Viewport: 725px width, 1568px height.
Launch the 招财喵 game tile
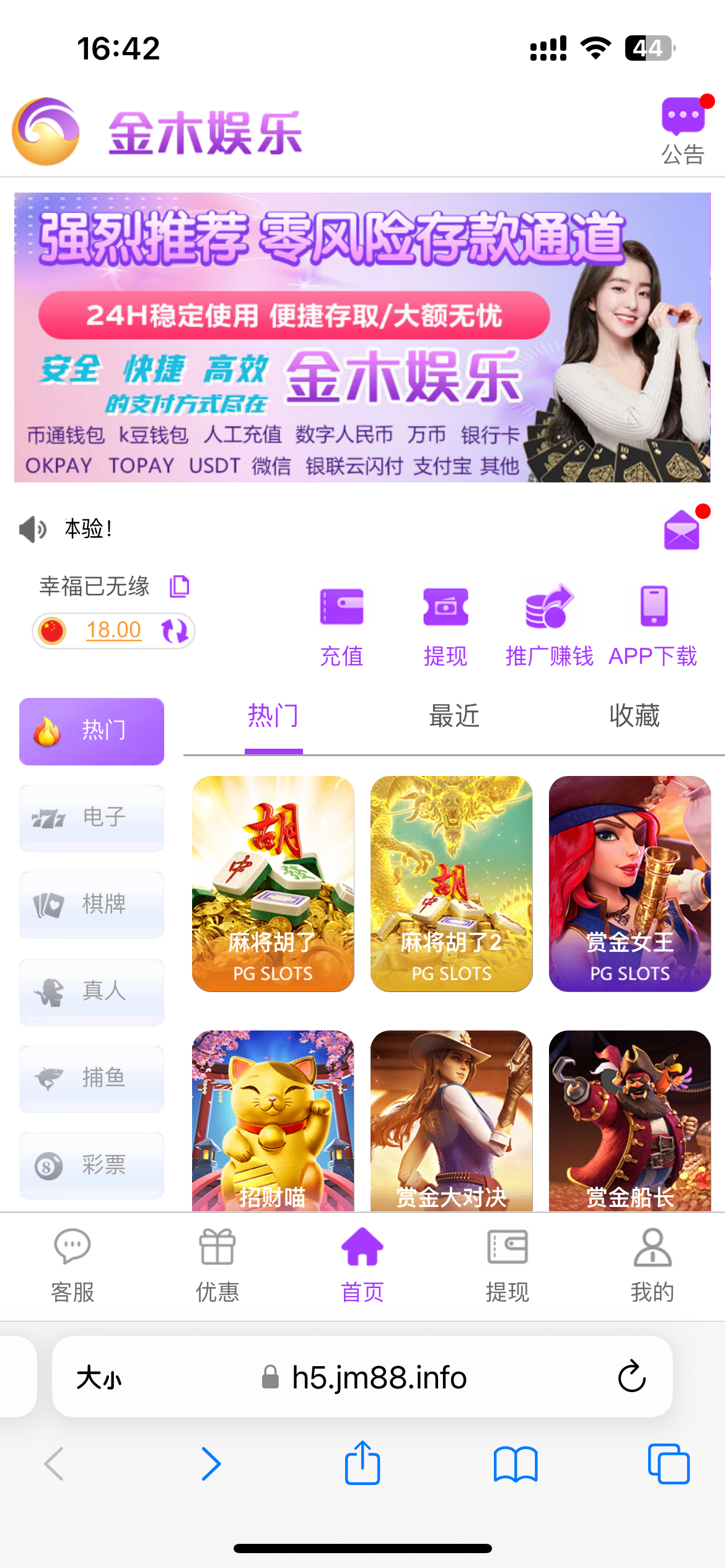coord(273,1121)
